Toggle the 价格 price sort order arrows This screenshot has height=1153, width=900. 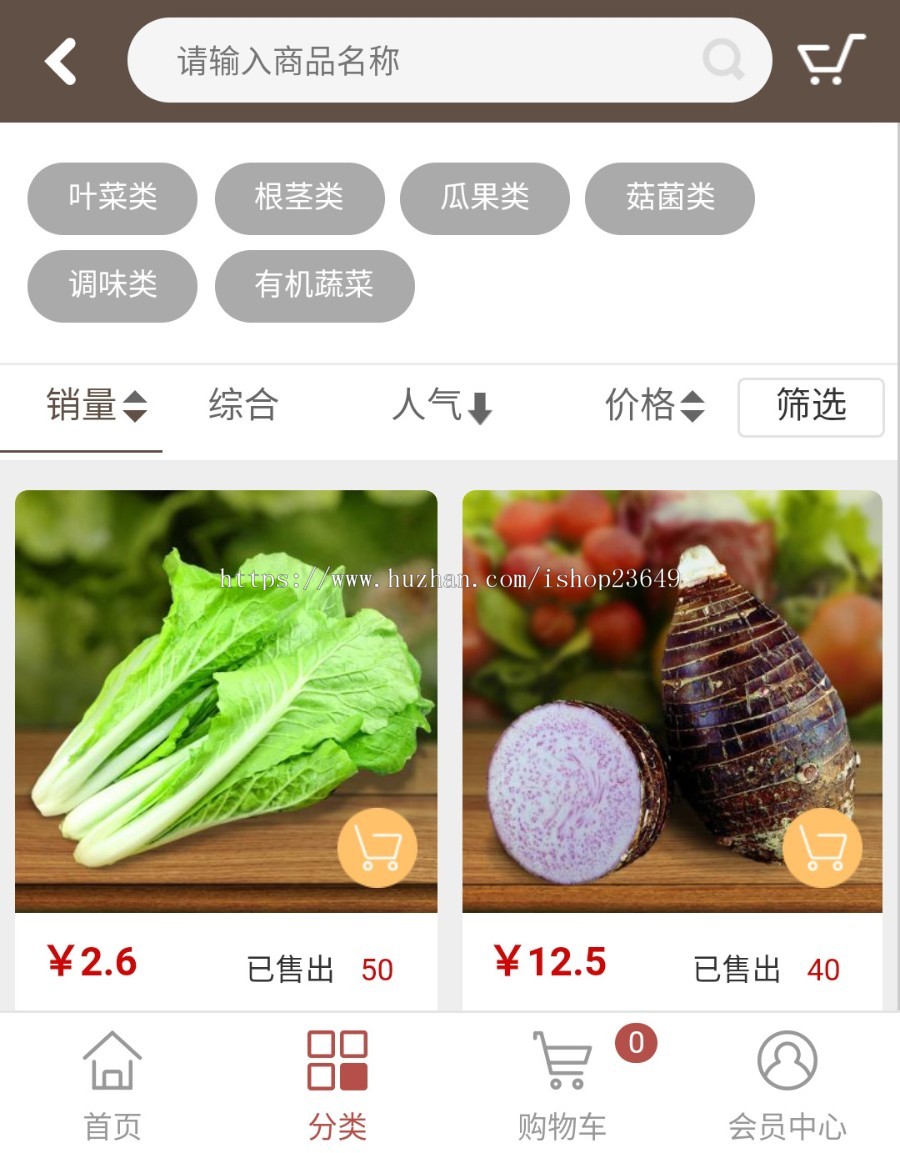tap(692, 406)
